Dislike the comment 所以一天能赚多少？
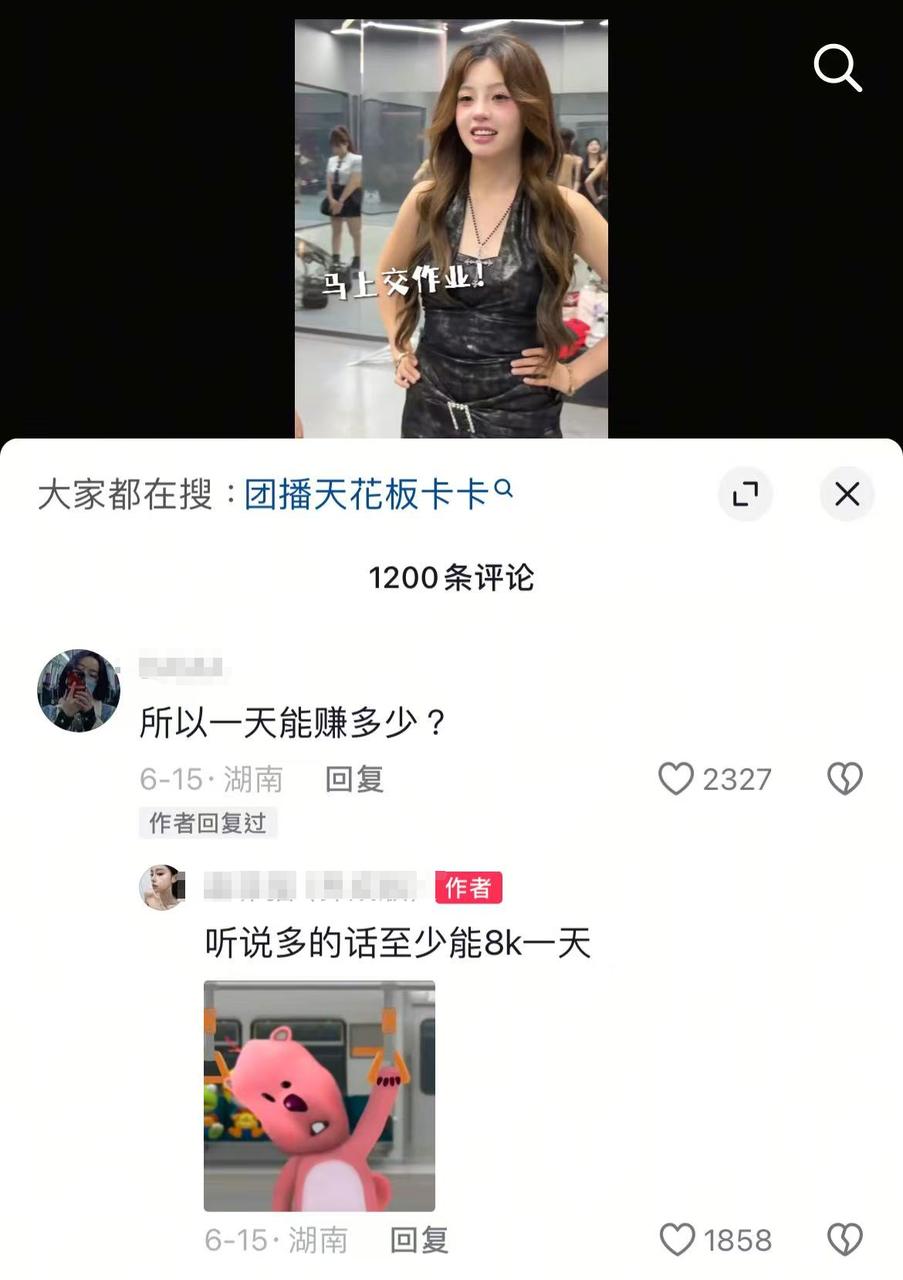The height and width of the screenshot is (1280, 903). point(845,779)
